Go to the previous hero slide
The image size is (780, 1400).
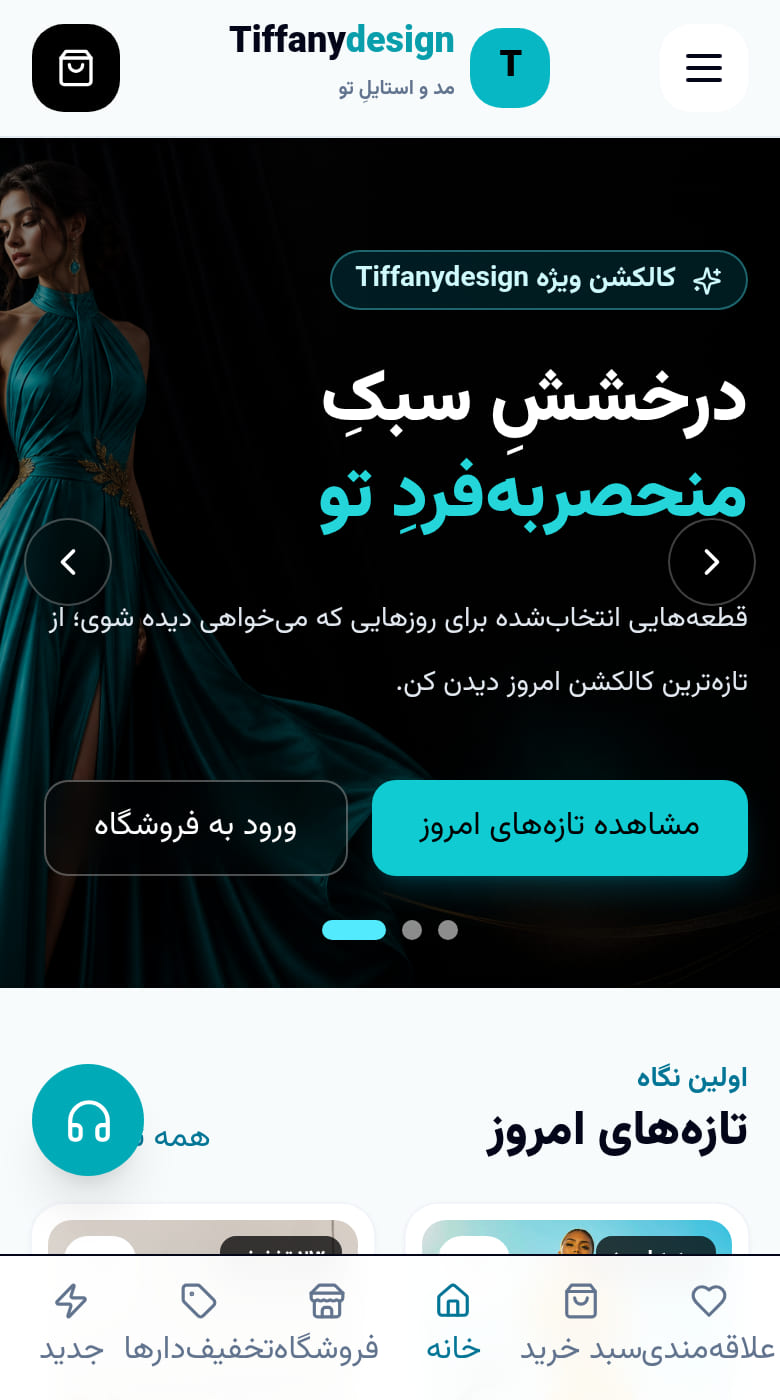point(68,562)
